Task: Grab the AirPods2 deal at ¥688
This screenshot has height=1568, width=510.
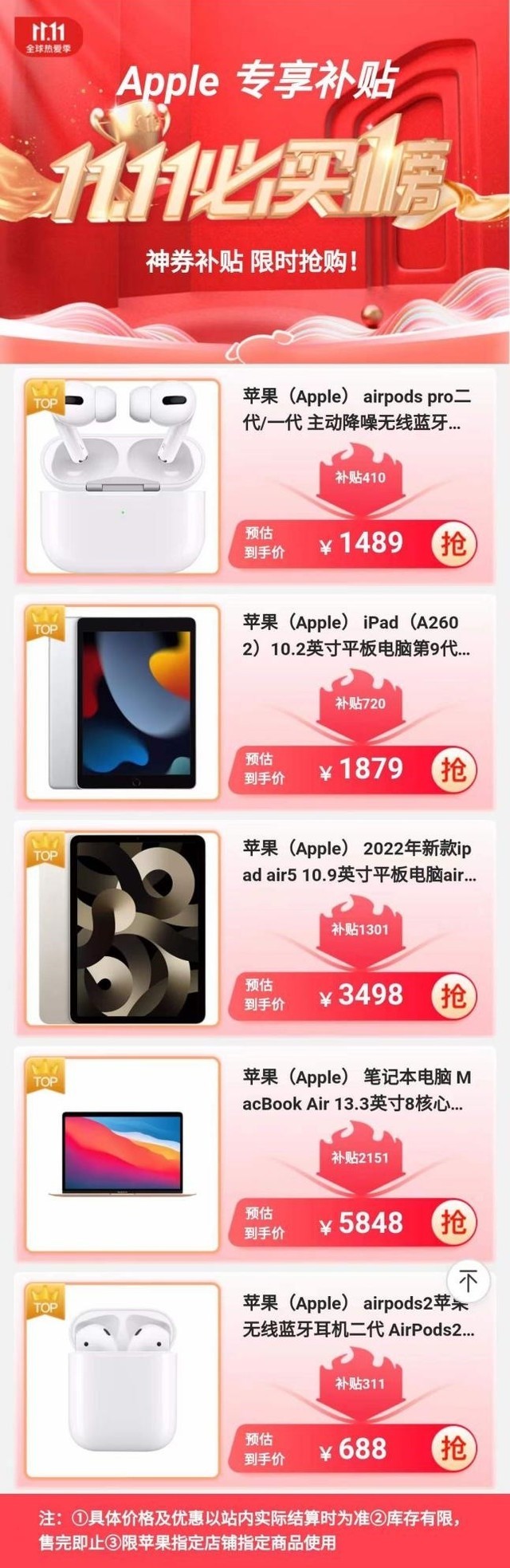Action: [x=453, y=1448]
